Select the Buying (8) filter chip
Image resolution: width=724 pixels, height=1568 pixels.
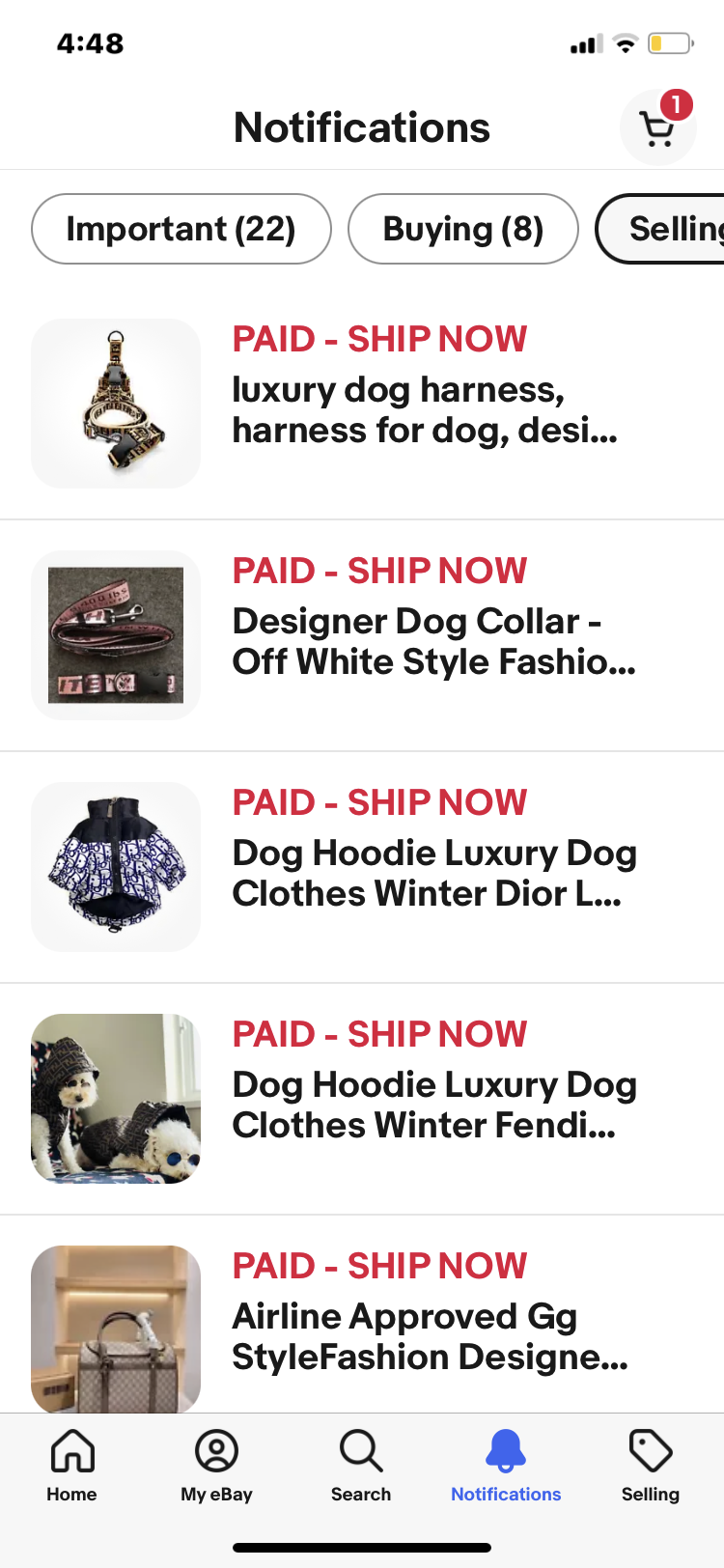(x=462, y=229)
